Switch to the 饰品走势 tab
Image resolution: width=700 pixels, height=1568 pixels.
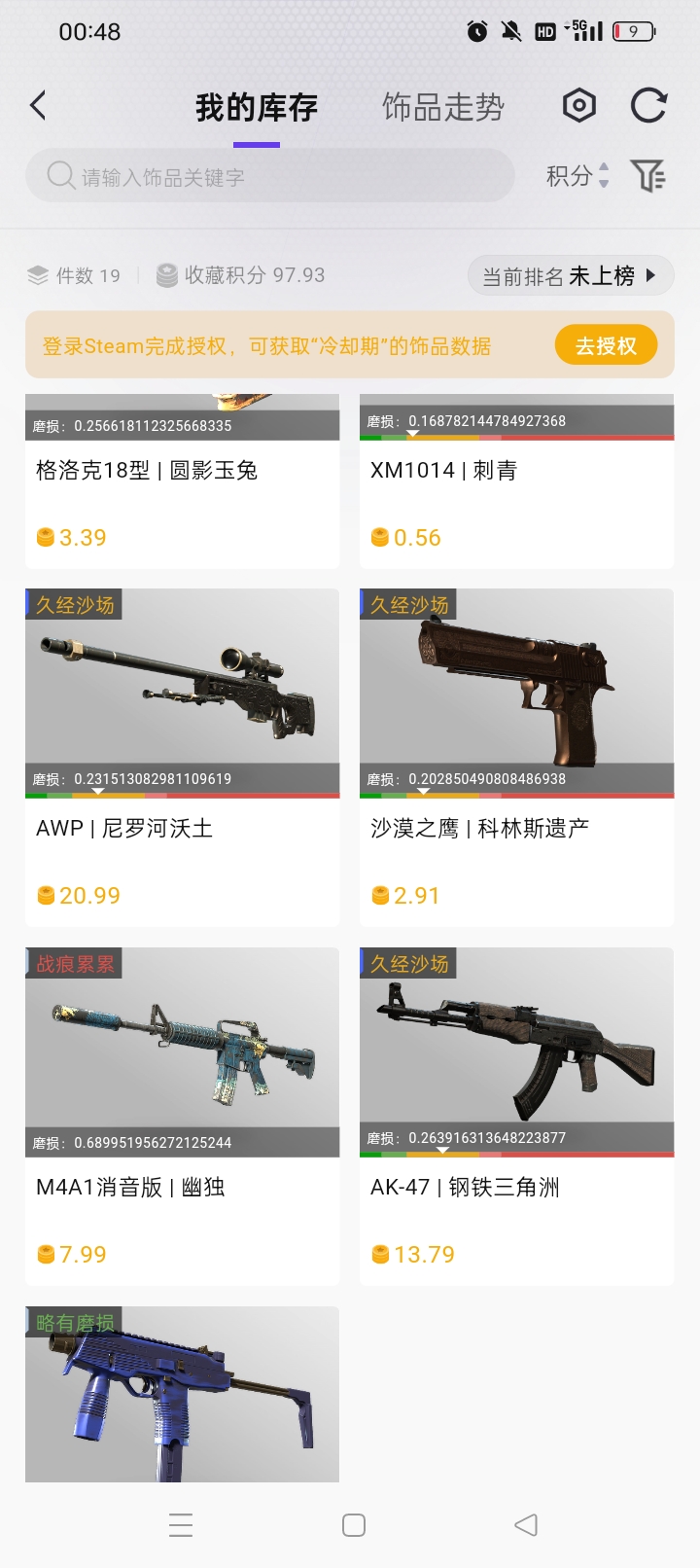coord(442,107)
